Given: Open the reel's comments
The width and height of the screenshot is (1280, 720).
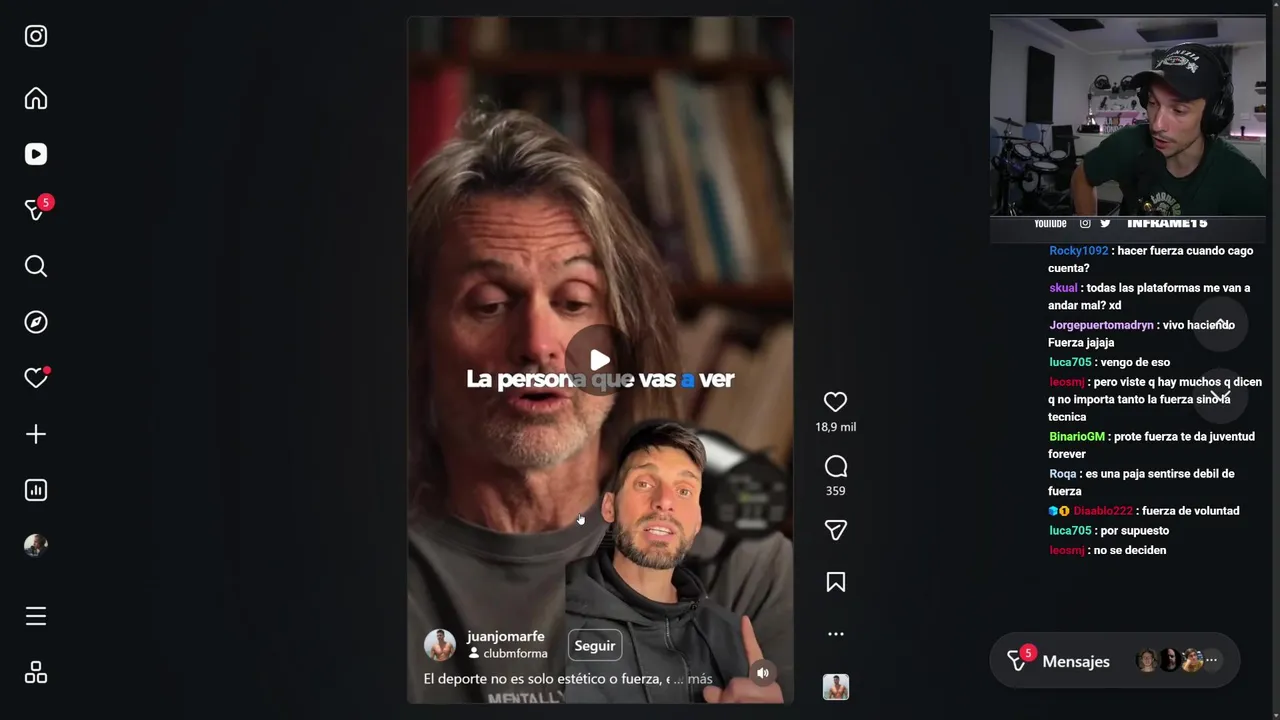Looking at the screenshot, I should [835, 467].
